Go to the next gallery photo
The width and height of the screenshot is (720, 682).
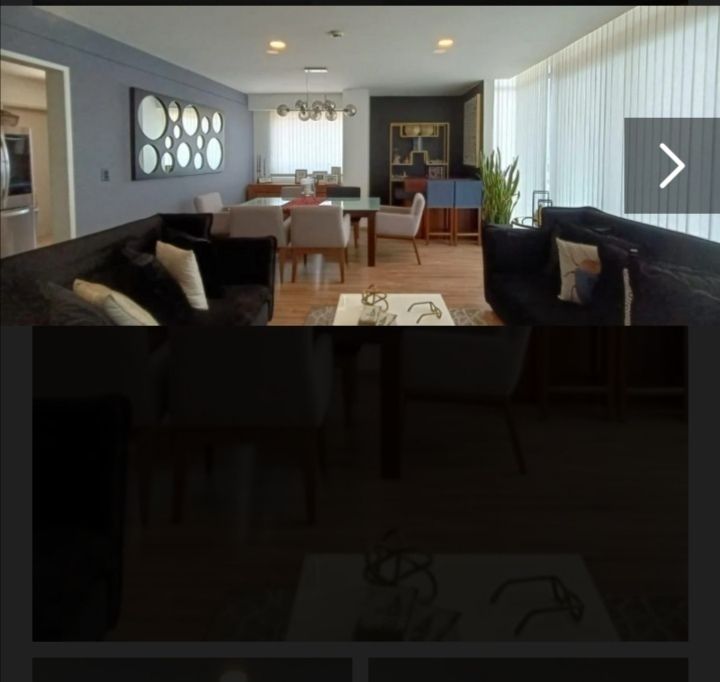pyautogui.click(x=671, y=166)
